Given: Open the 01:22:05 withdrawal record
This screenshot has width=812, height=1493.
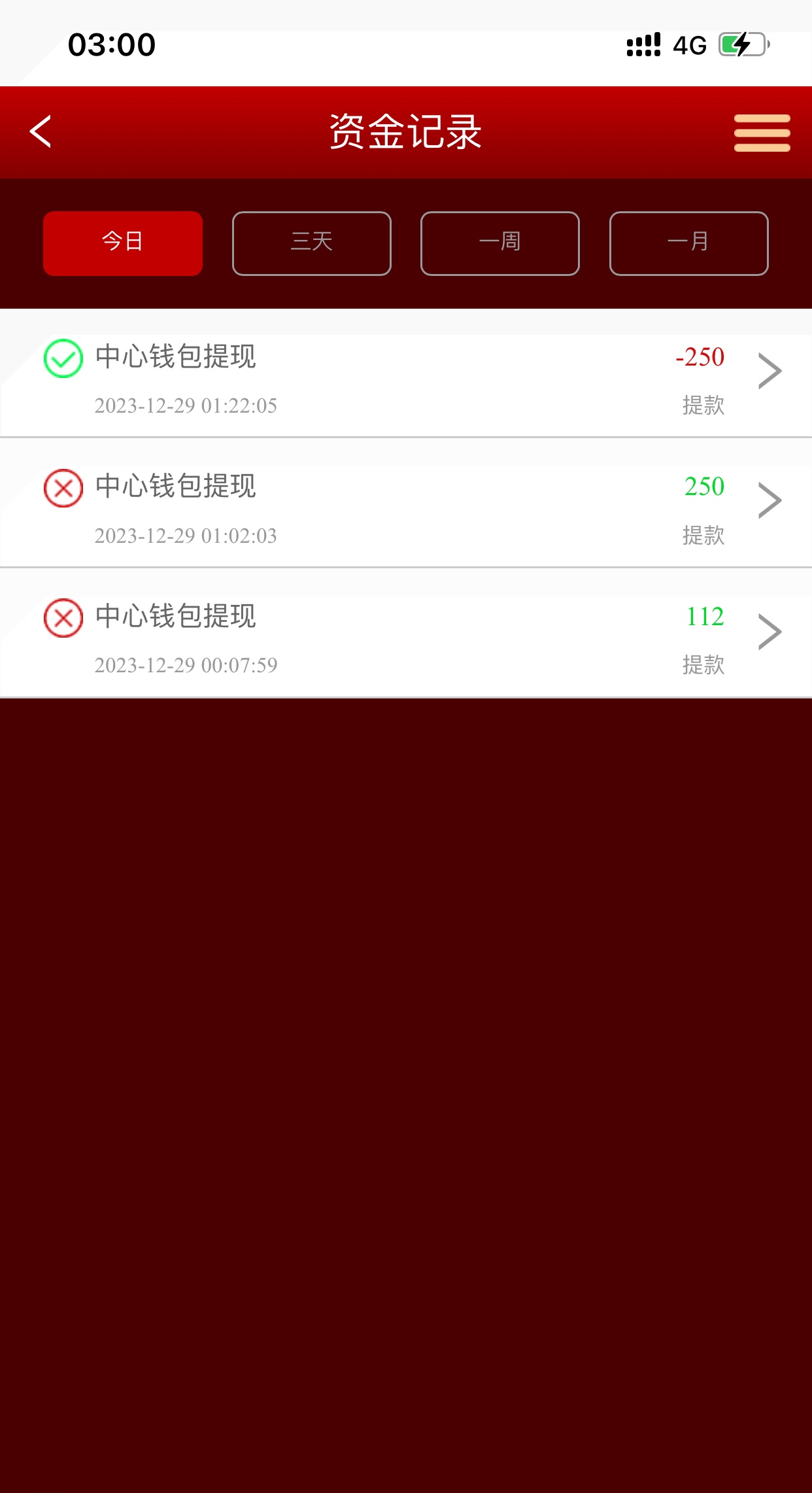Looking at the screenshot, I should tap(405, 381).
